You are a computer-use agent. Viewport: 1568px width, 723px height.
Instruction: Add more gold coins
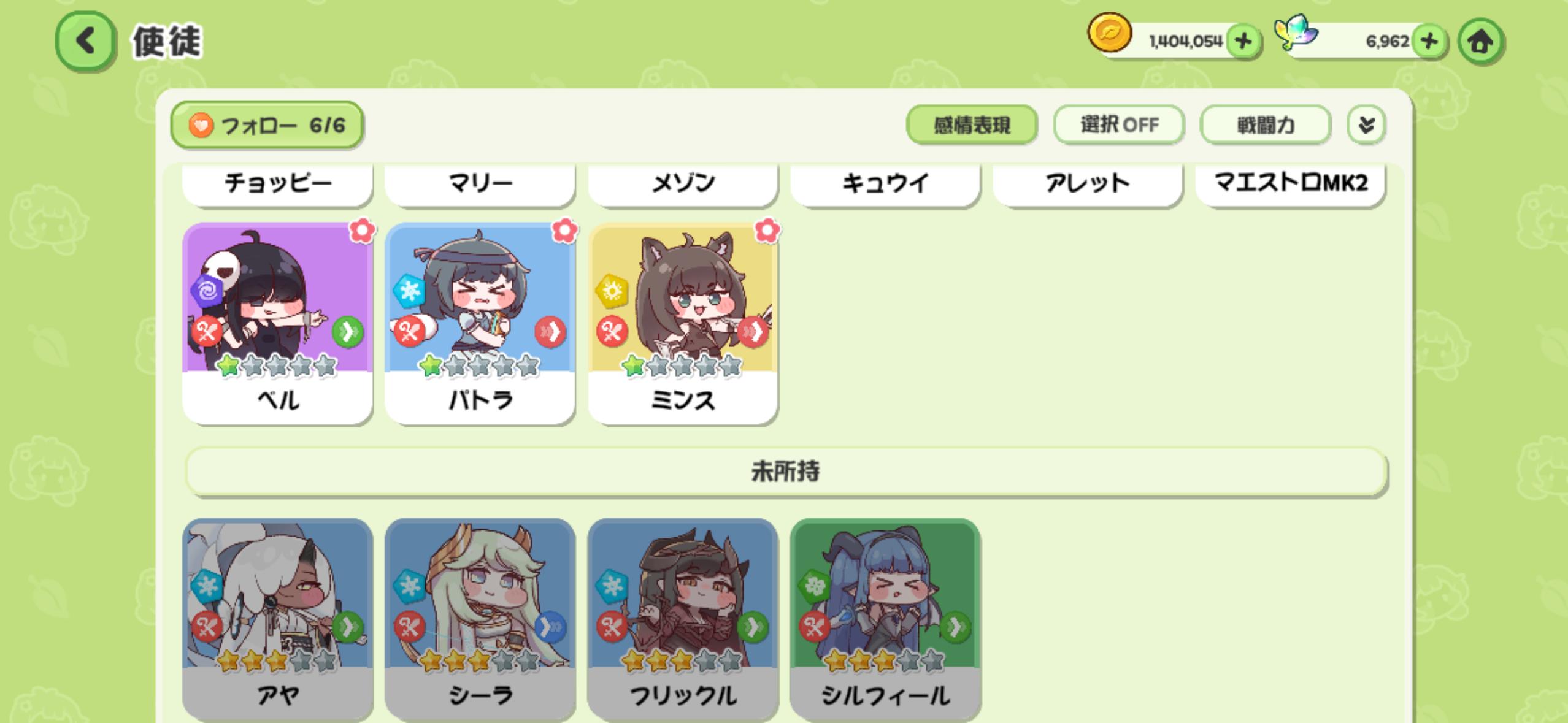(x=1243, y=42)
